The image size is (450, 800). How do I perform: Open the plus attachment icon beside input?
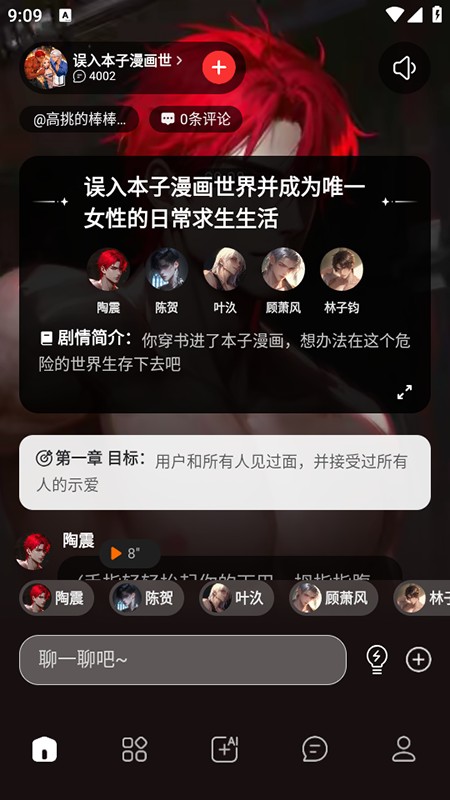[418, 660]
